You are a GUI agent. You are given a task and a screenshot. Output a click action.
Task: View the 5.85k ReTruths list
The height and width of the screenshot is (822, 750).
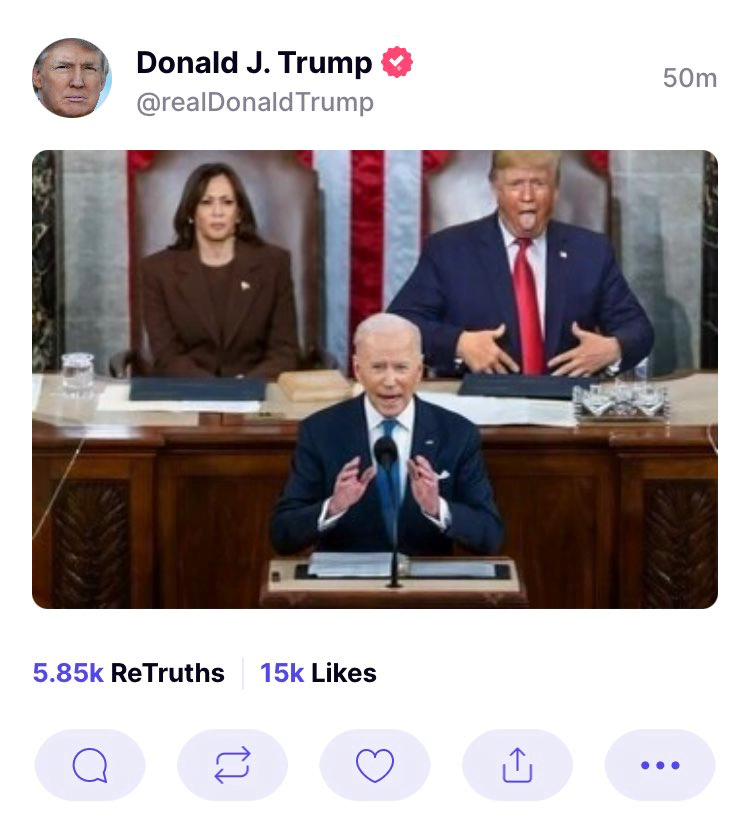click(x=128, y=673)
